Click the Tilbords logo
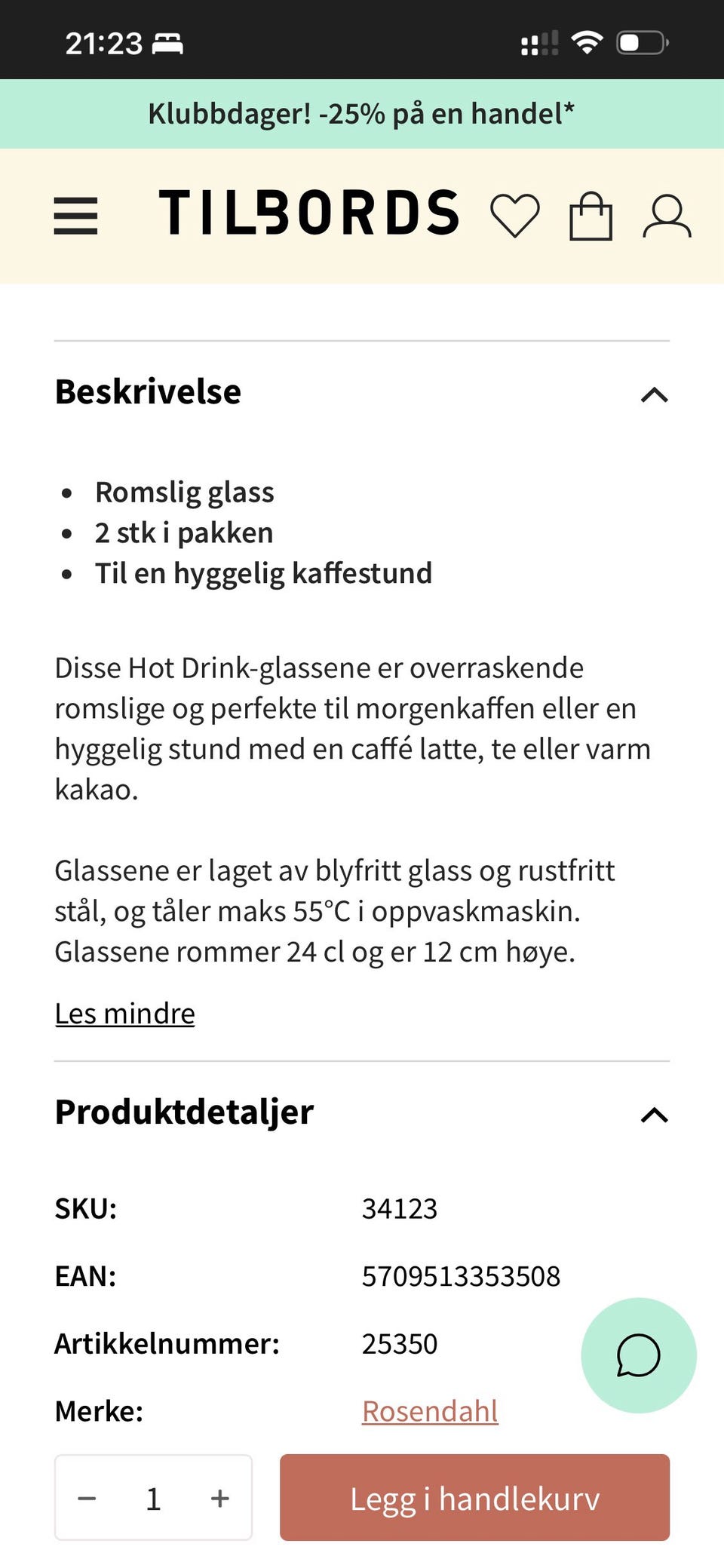724x1568 pixels. point(309,213)
